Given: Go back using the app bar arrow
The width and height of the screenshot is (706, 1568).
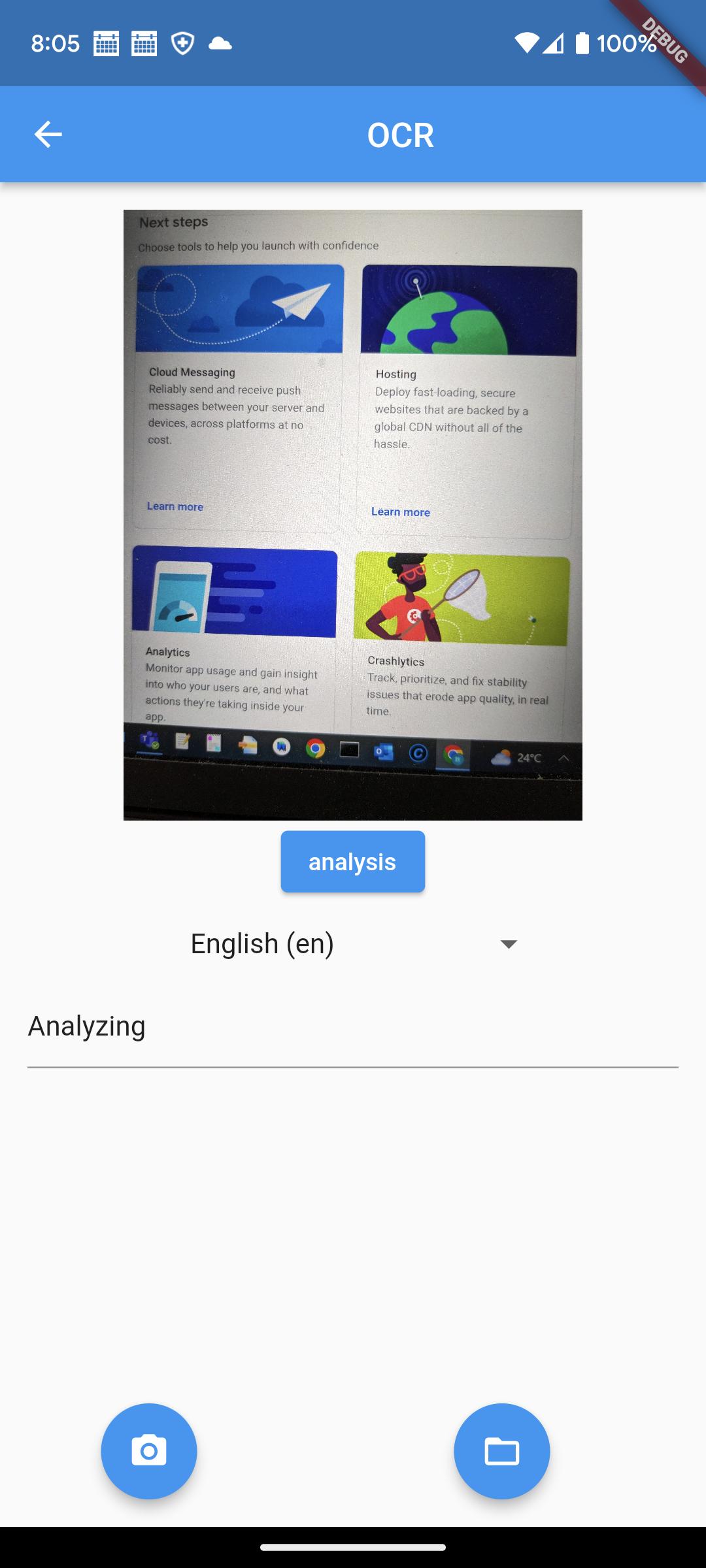Looking at the screenshot, I should click(x=48, y=135).
